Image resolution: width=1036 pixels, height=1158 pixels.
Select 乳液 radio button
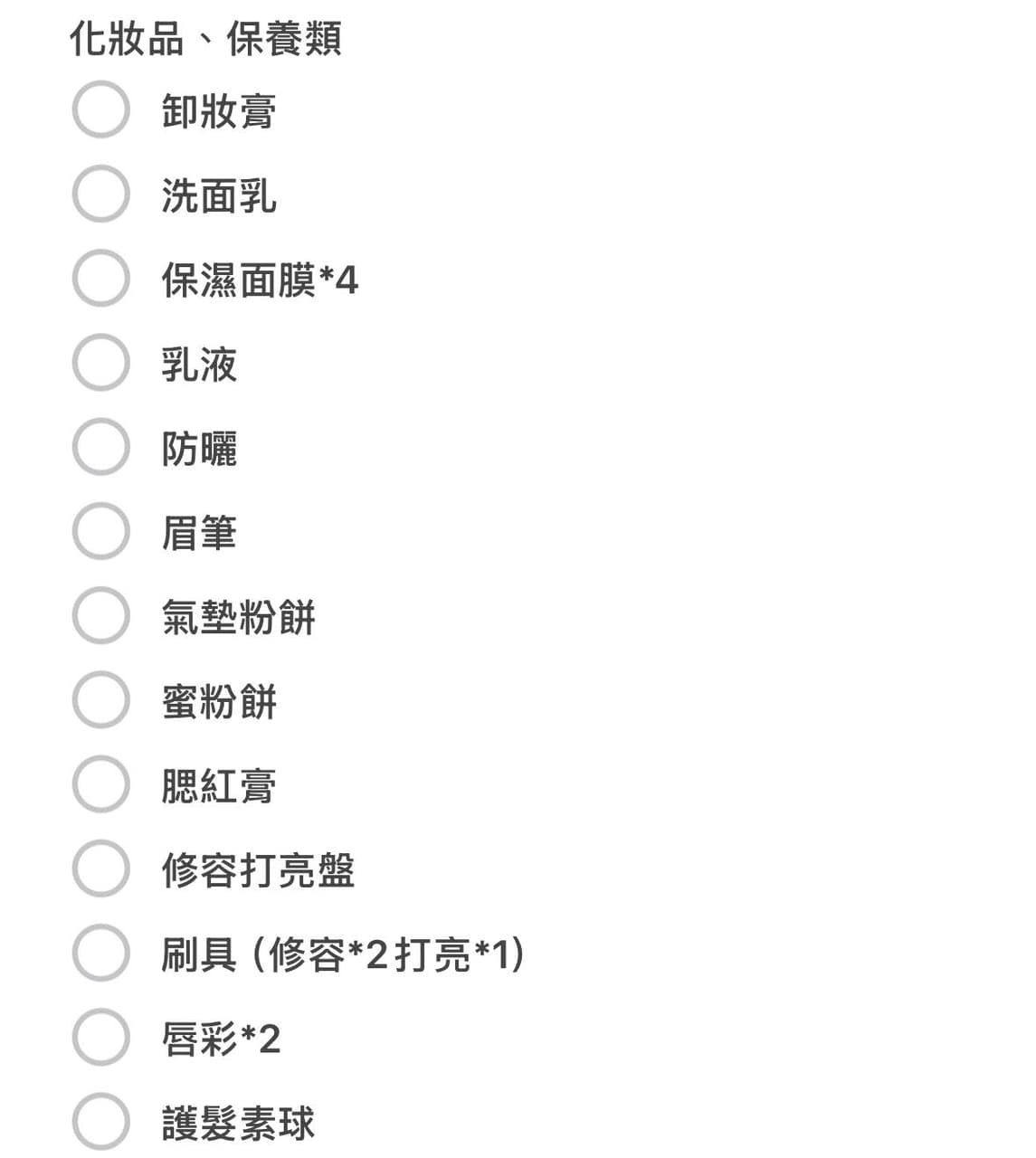click(x=100, y=363)
